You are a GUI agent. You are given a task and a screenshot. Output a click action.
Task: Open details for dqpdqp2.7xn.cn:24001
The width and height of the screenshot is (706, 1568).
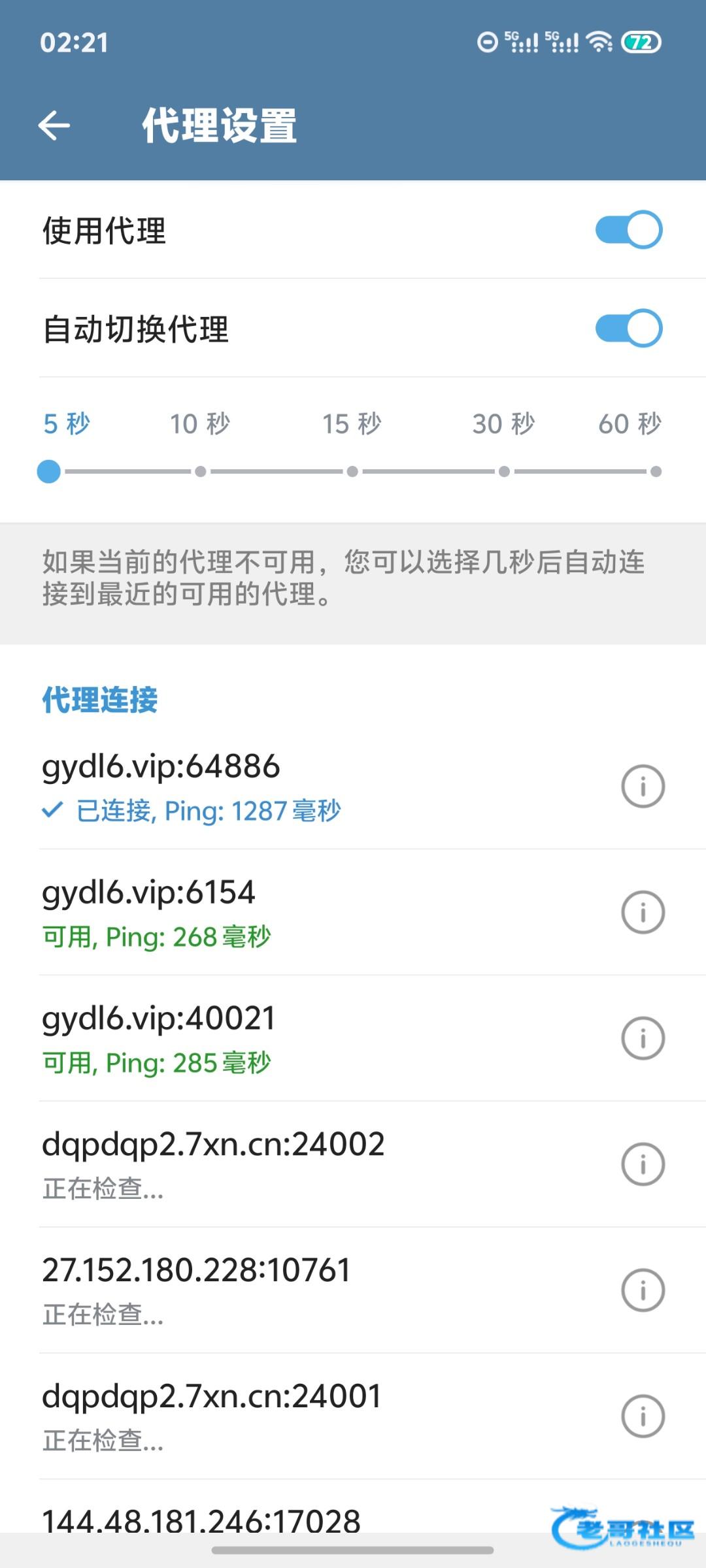643,1416
